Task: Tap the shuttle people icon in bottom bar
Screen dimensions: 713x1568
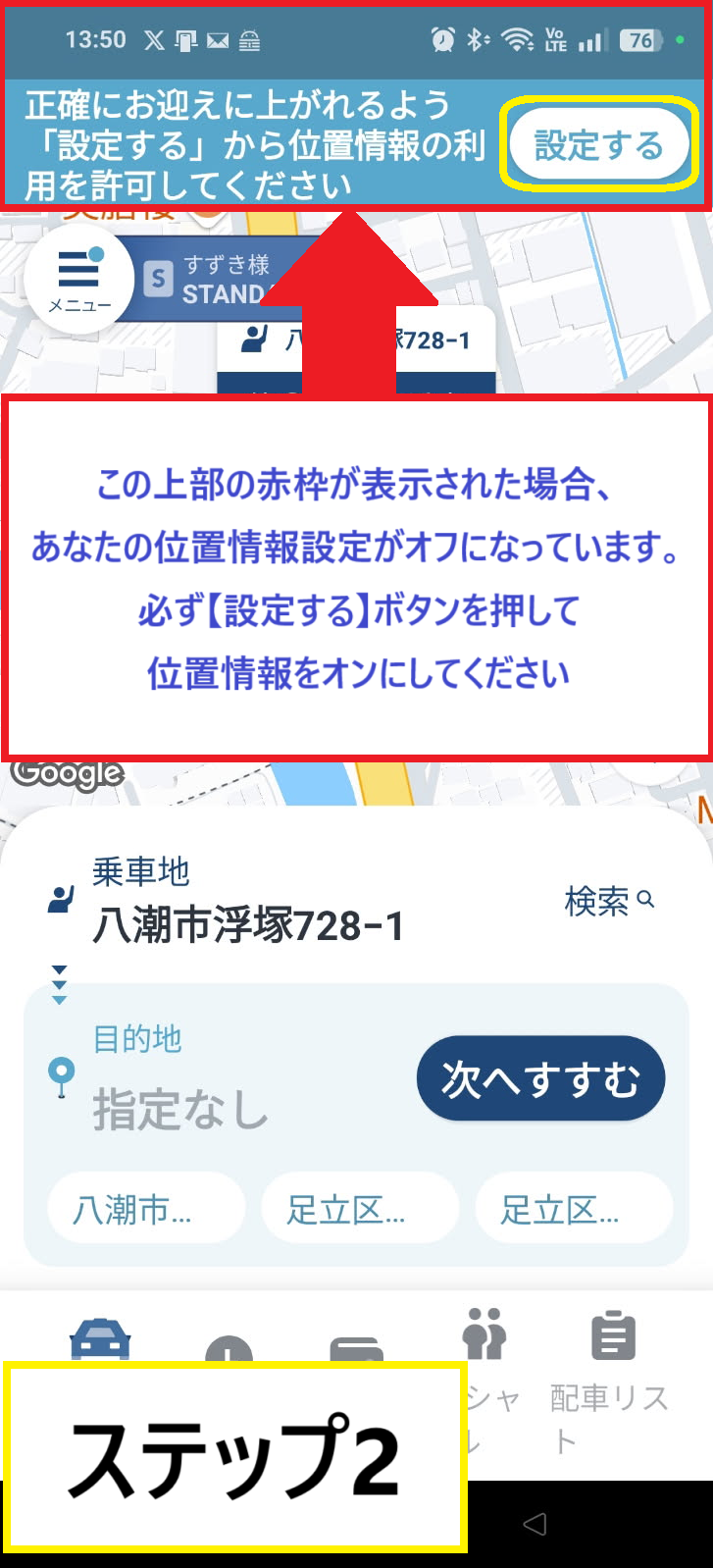Action: [484, 1334]
